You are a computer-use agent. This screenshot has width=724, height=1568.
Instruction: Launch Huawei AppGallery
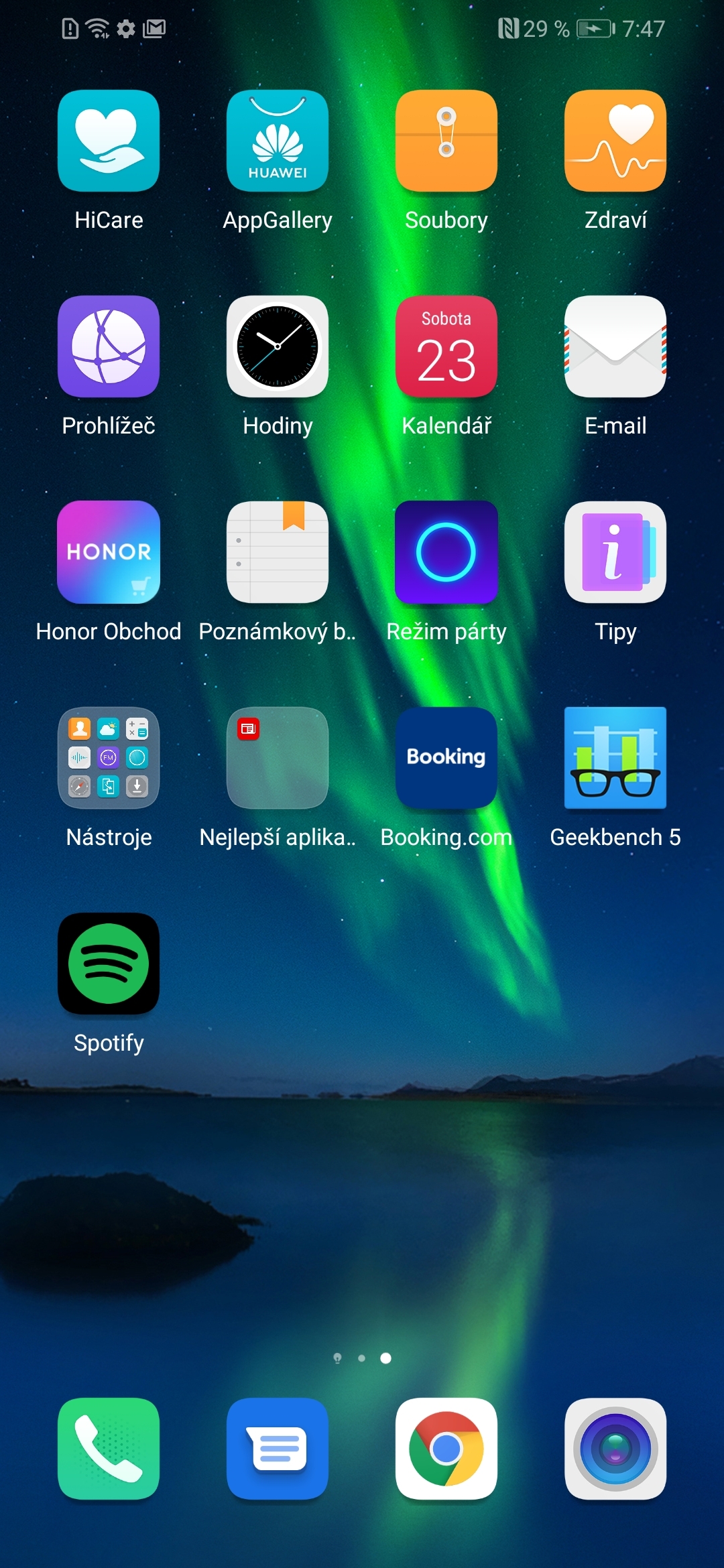click(x=278, y=141)
